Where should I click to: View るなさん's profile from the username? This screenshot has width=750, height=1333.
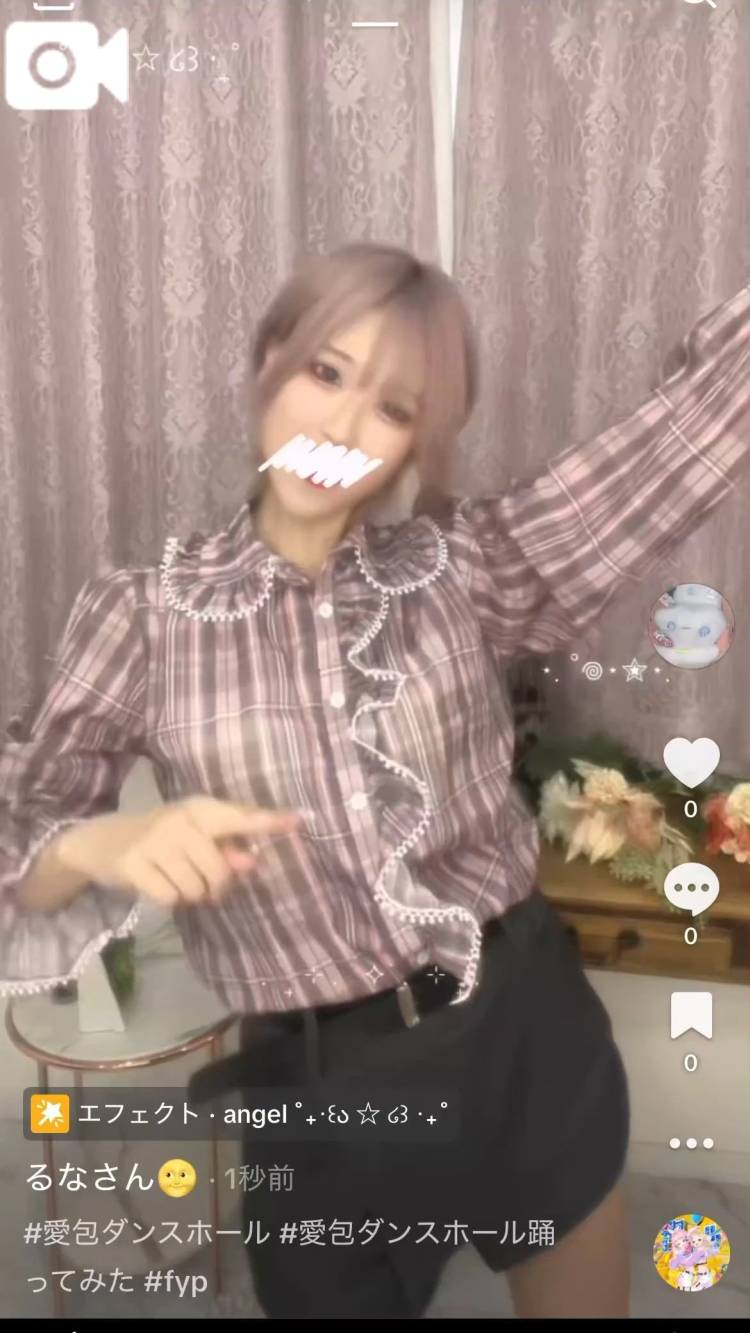tap(90, 1177)
